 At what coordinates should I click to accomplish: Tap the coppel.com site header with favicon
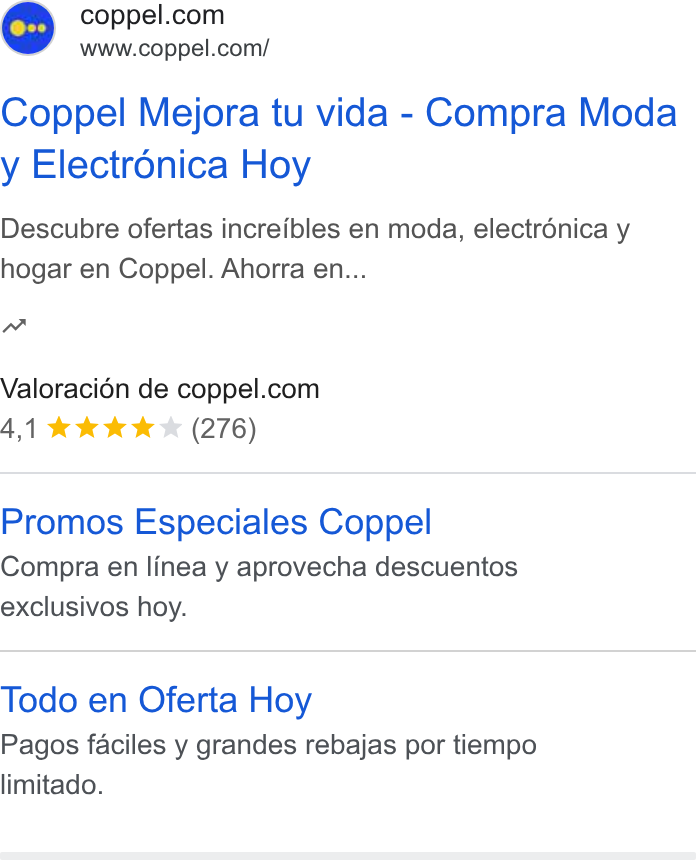[x=135, y=29]
